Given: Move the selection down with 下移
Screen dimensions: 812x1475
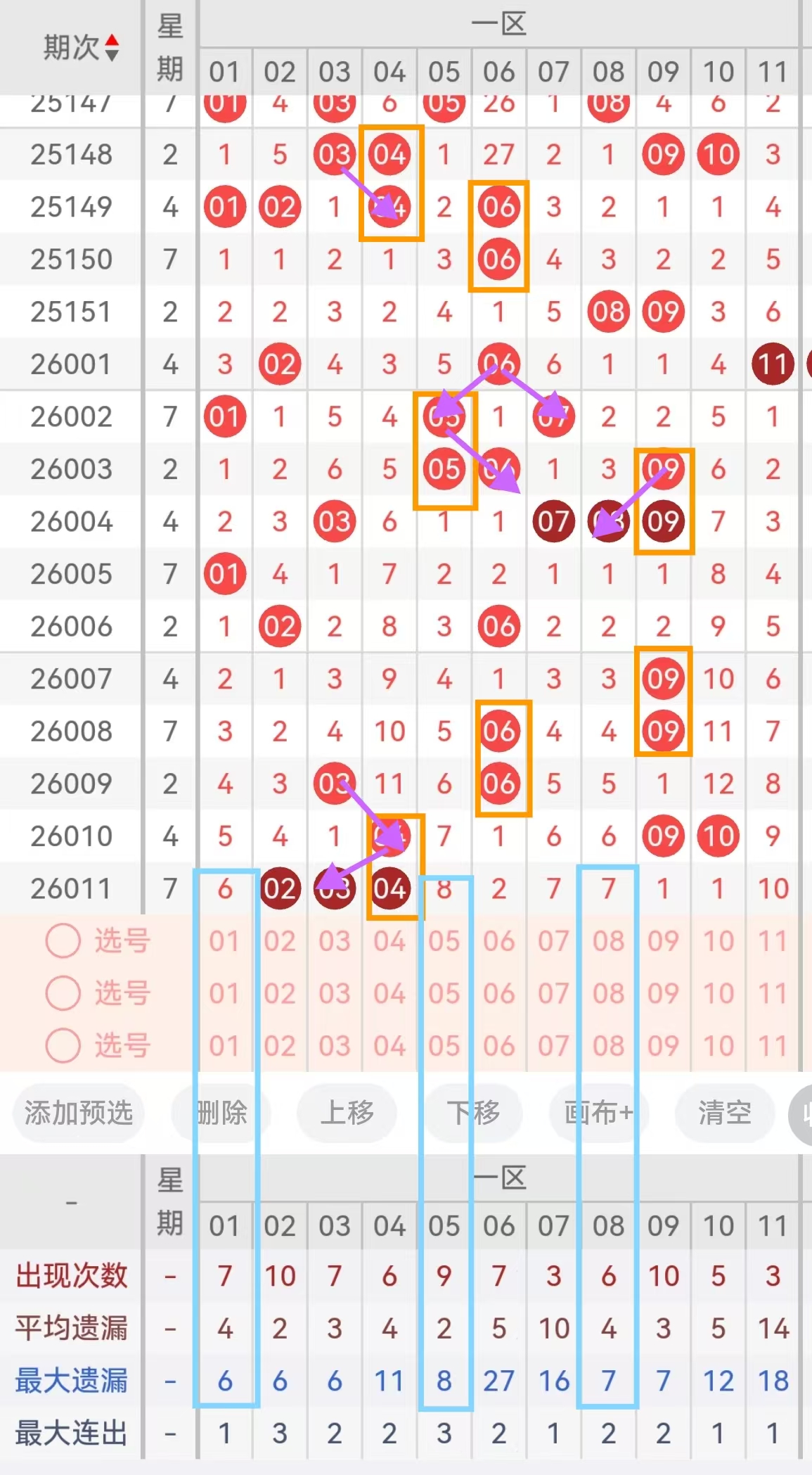Looking at the screenshot, I should coord(473,1113).
